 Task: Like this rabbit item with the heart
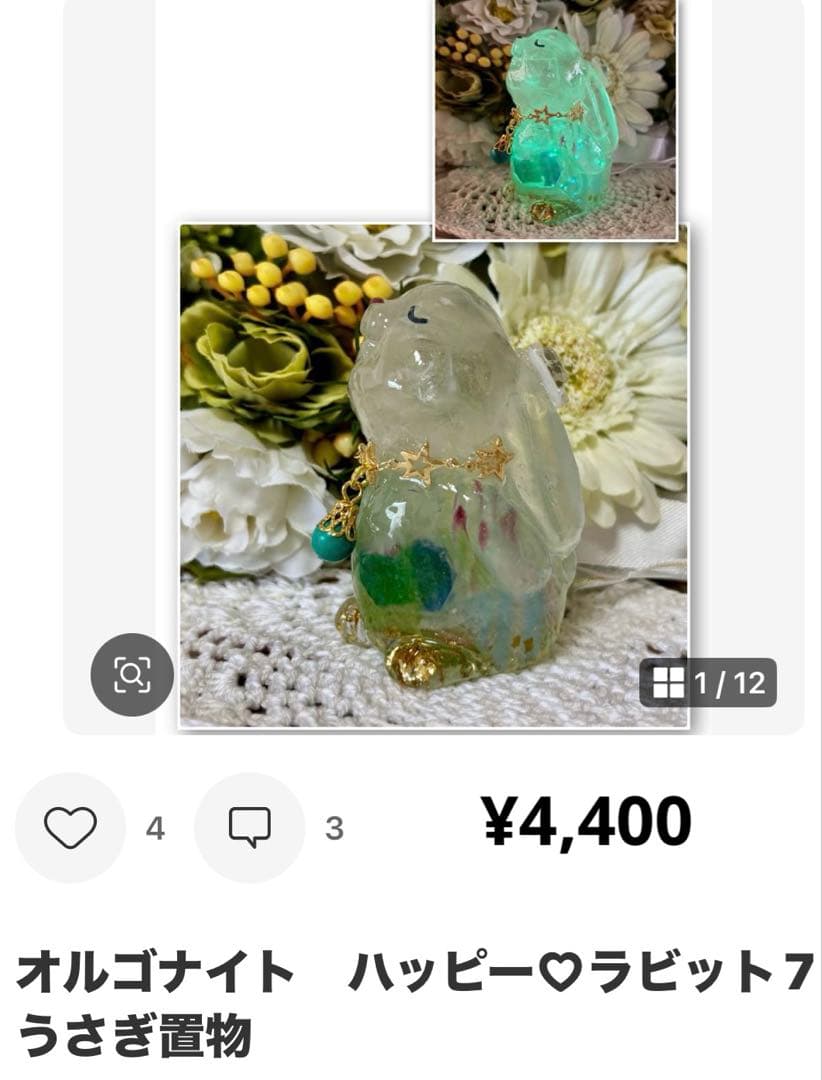(70, 828)
